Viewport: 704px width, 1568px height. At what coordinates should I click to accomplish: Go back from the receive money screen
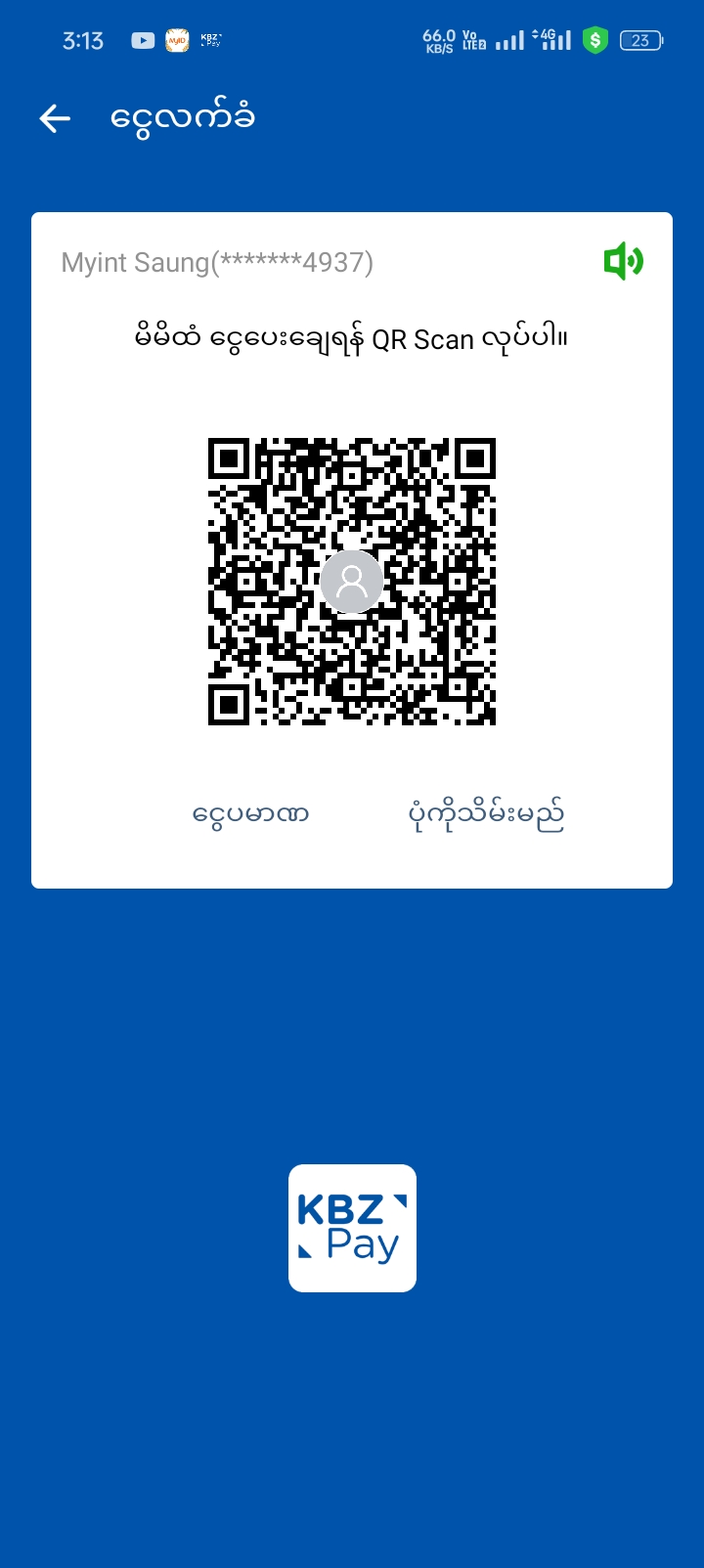pos(56,119)
